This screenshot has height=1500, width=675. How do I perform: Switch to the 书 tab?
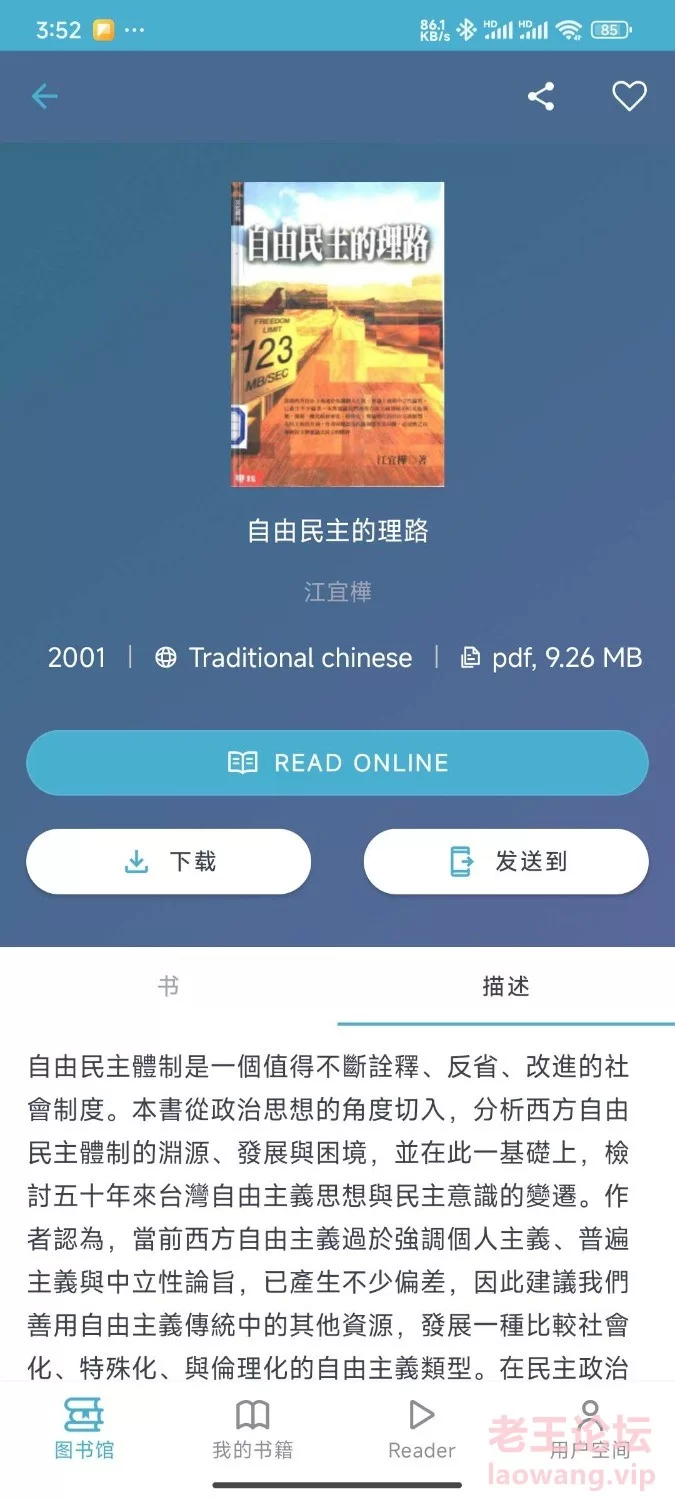[168, 986]
